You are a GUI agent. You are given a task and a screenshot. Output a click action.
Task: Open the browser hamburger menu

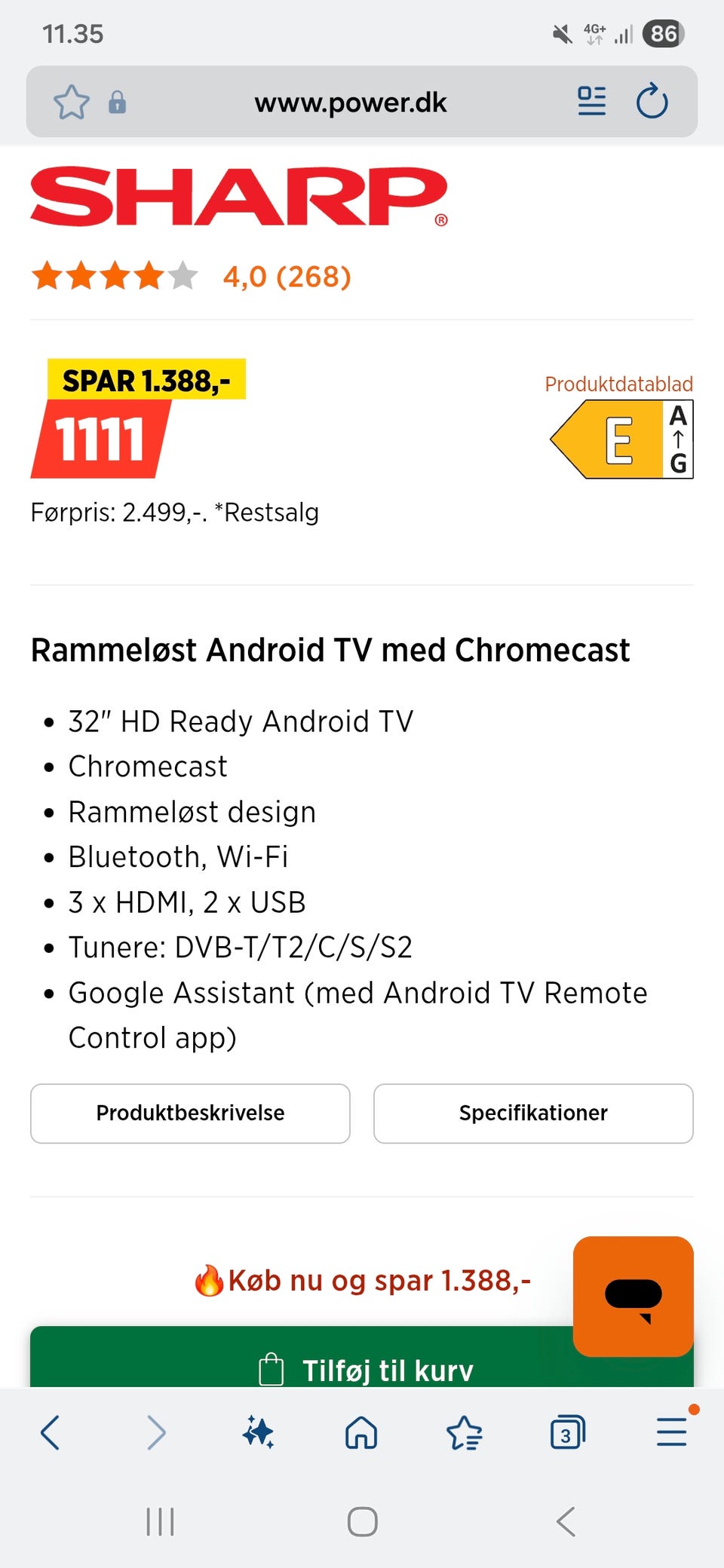671,1432
